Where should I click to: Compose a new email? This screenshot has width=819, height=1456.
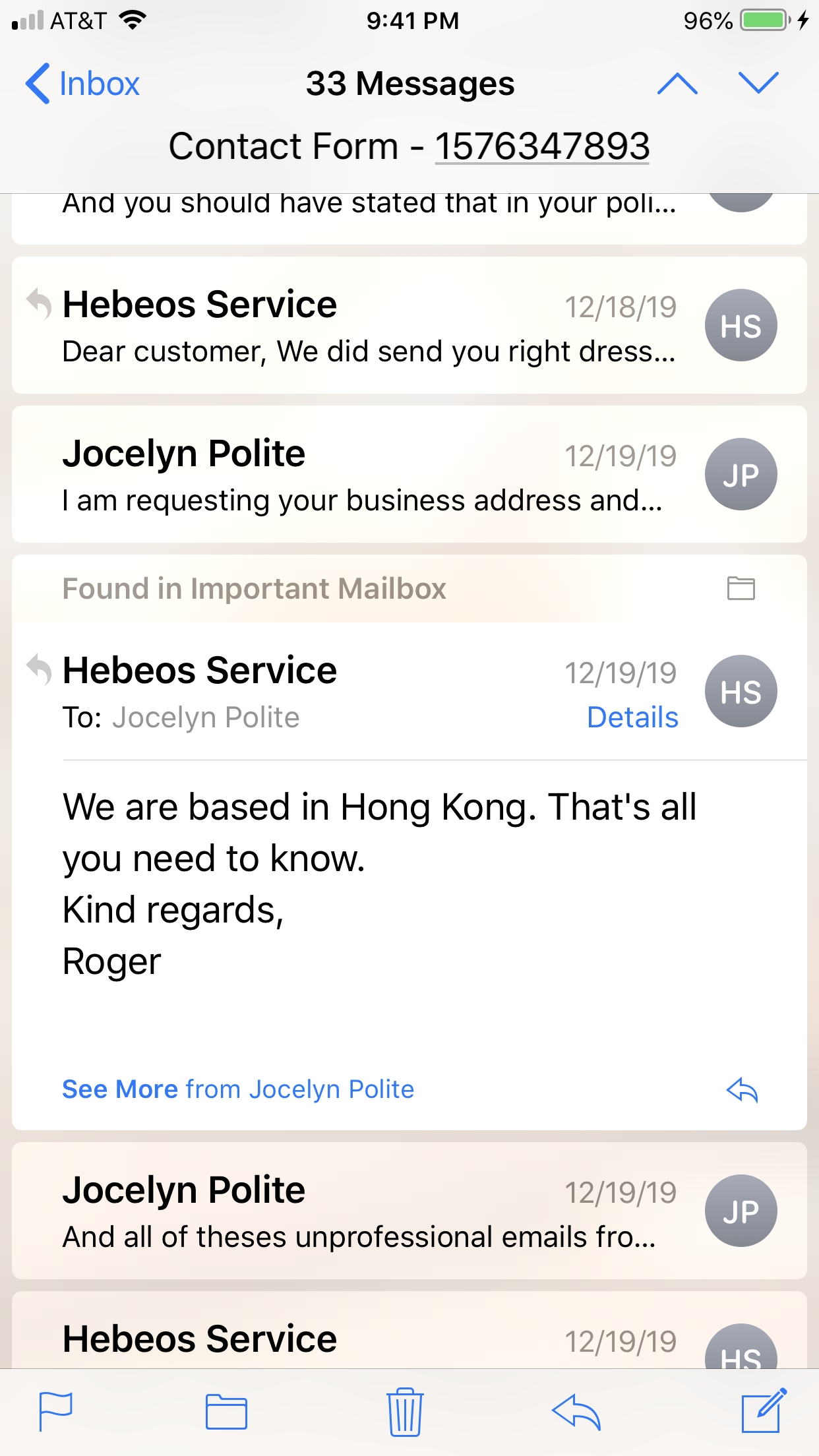(x=764, y=1410)
